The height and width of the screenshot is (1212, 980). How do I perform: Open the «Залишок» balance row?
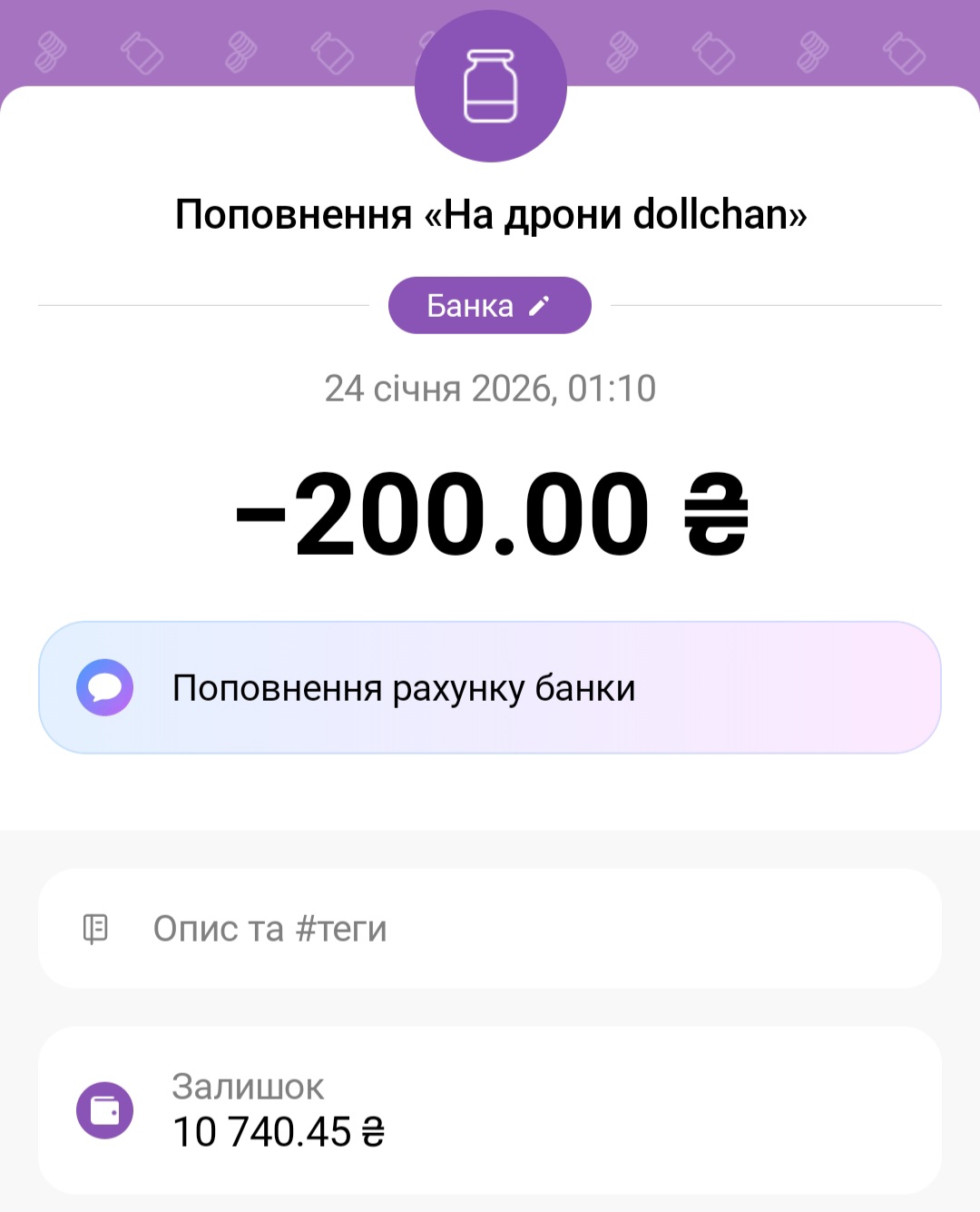tap(489, 1109)
